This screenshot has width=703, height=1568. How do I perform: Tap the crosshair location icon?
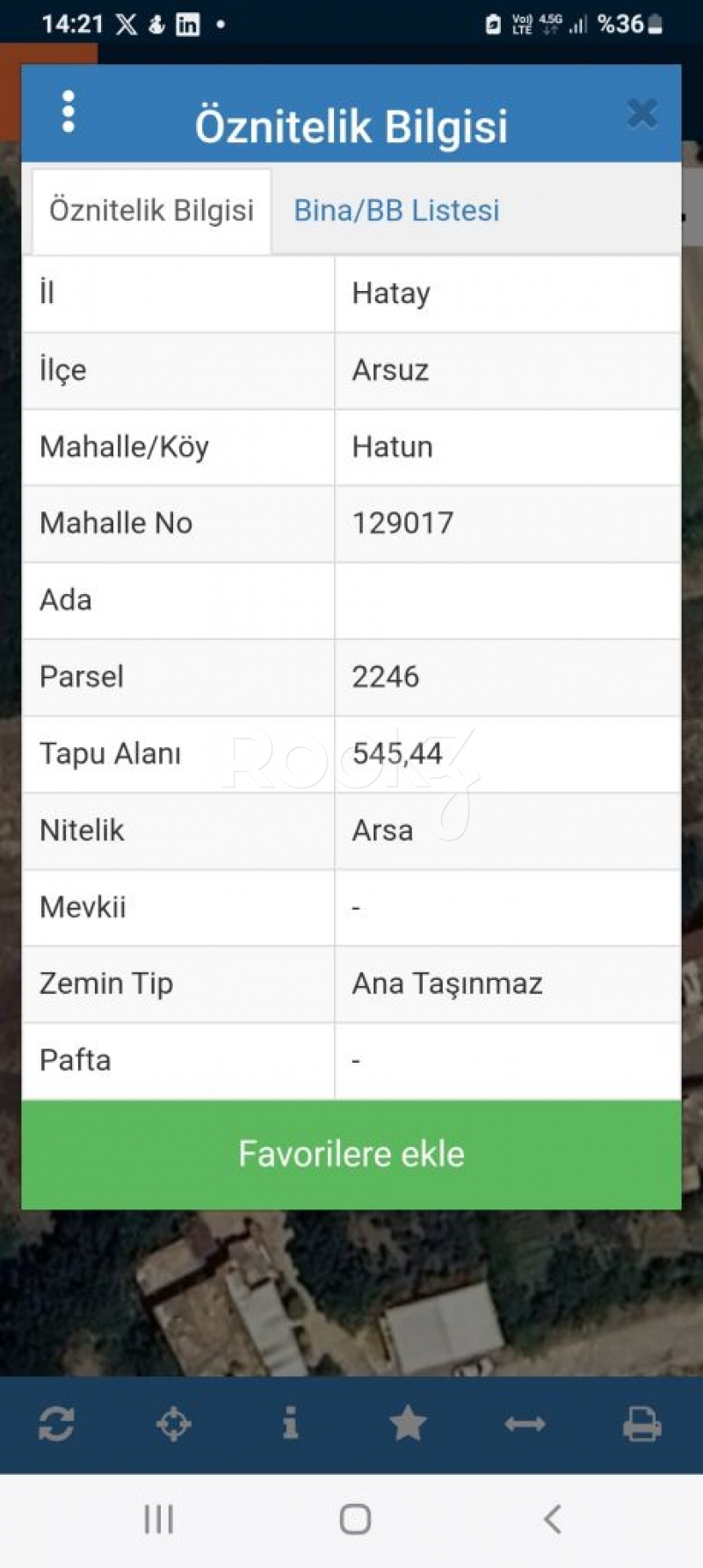[x=173, y=1424]
